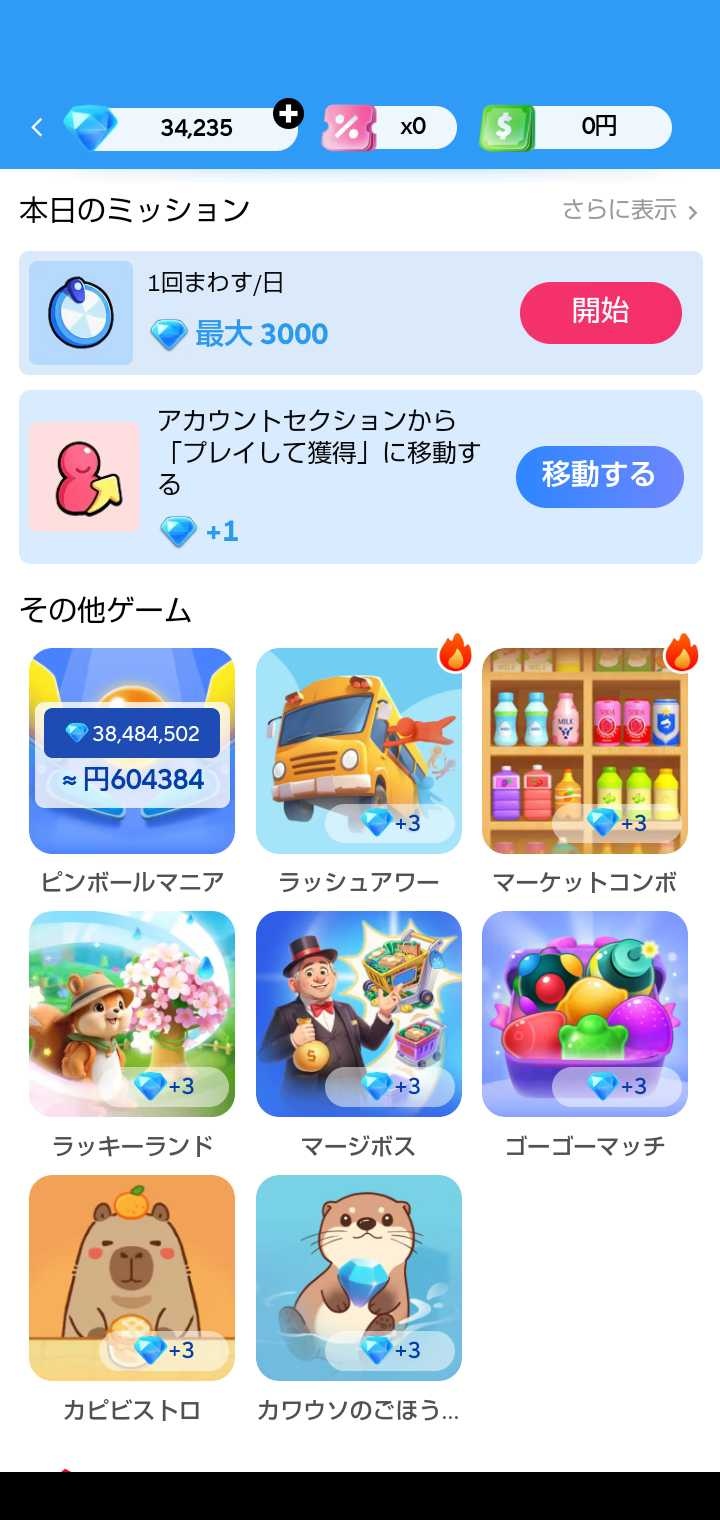The height and width of the screenshot is (1520, 720).
Task: Open the cash balance in yen
Action: (575, 127)
